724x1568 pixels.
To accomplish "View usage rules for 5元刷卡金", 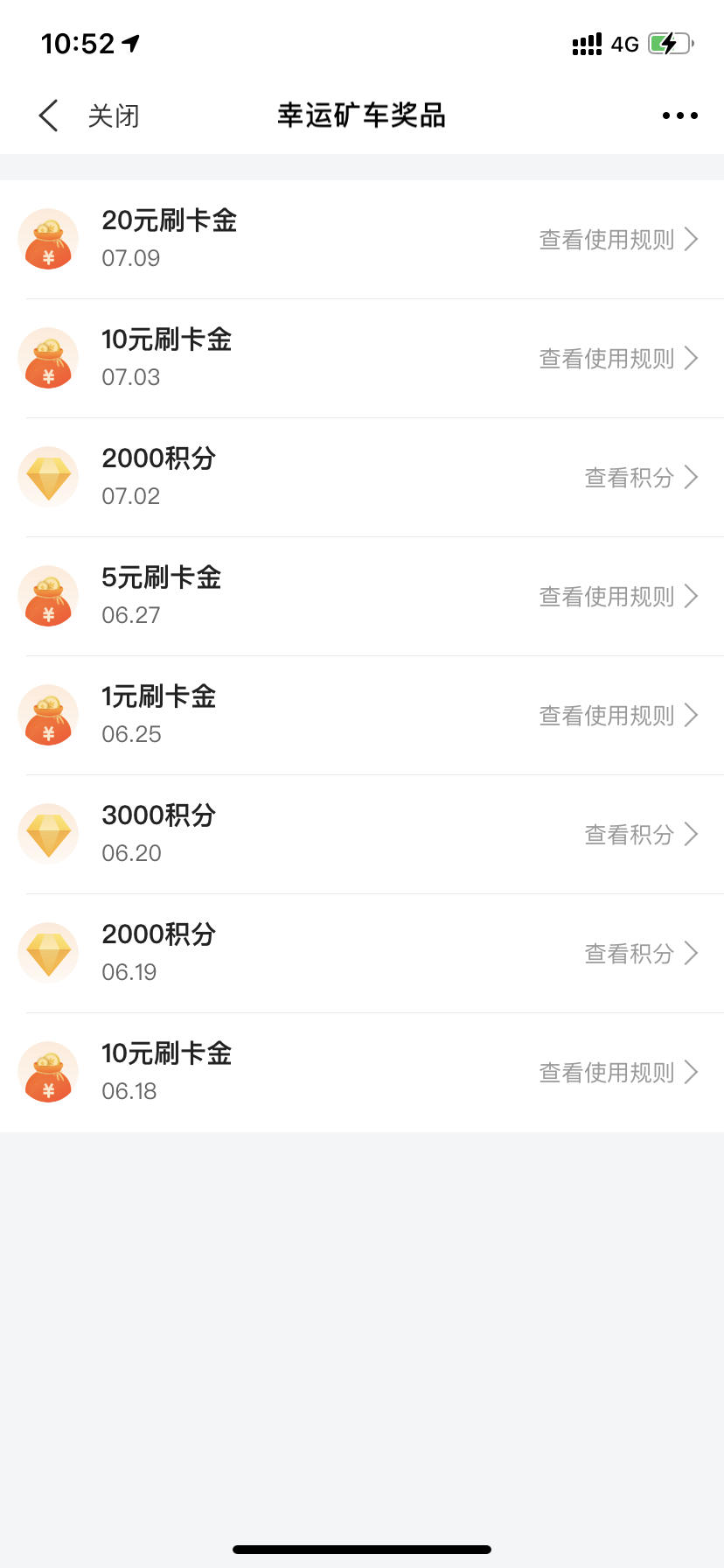I will pyautogui.click(x=618, y=596).
